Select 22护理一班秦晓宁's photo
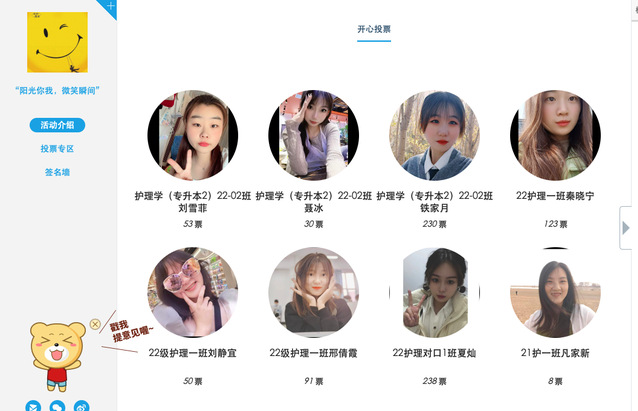Screen dimensions: 638x411 tap(555, 135)
